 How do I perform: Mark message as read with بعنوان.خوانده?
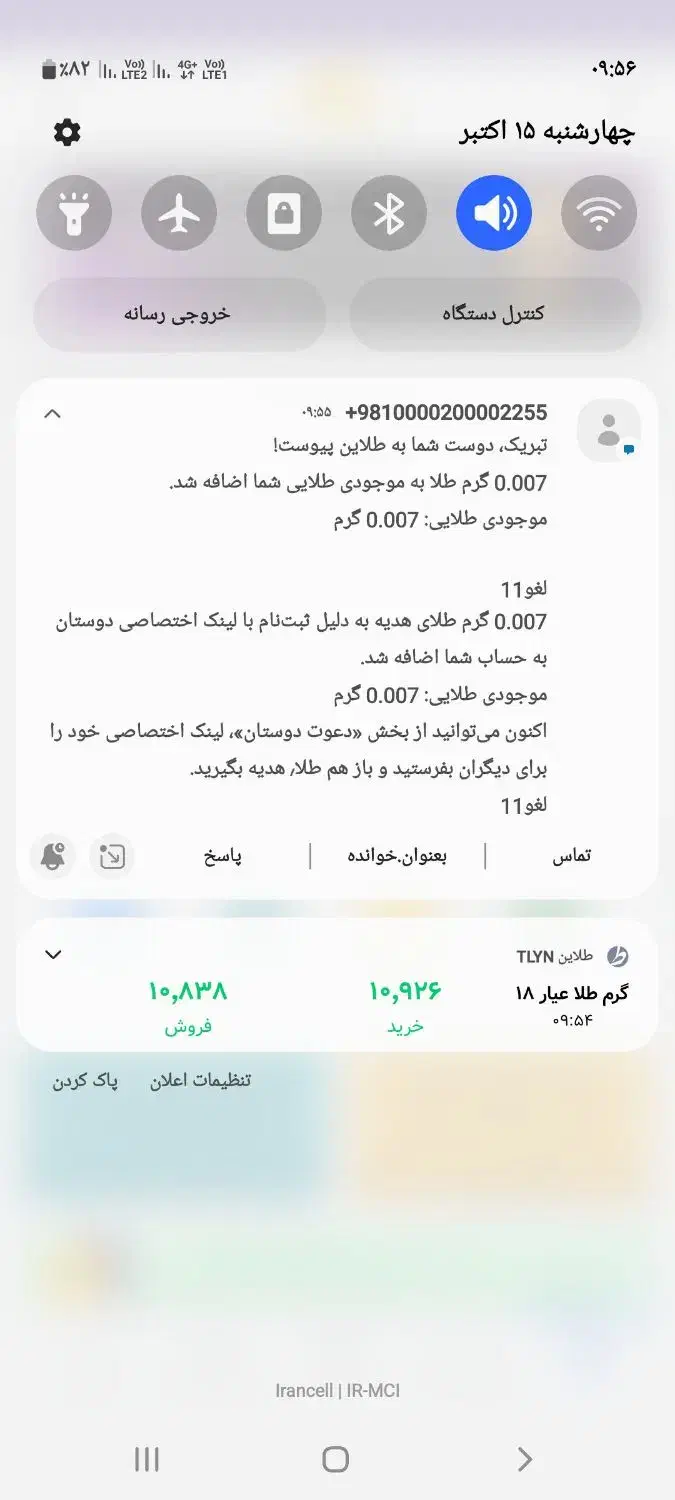tap(397, 856)
